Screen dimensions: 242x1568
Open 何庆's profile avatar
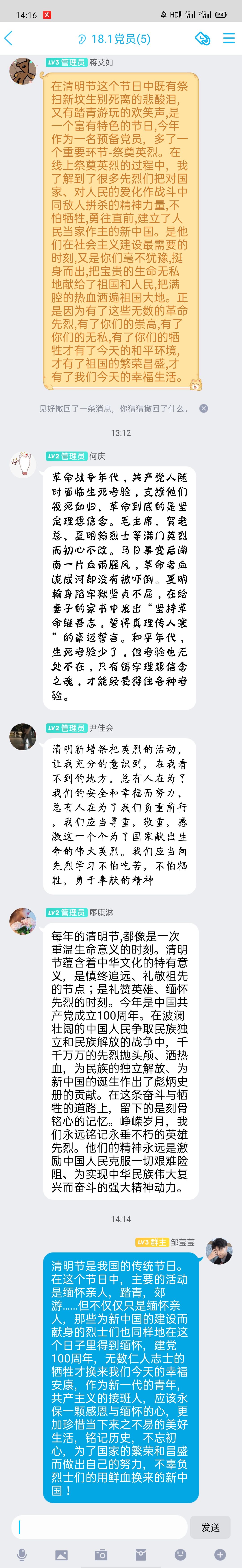[23, 465]
